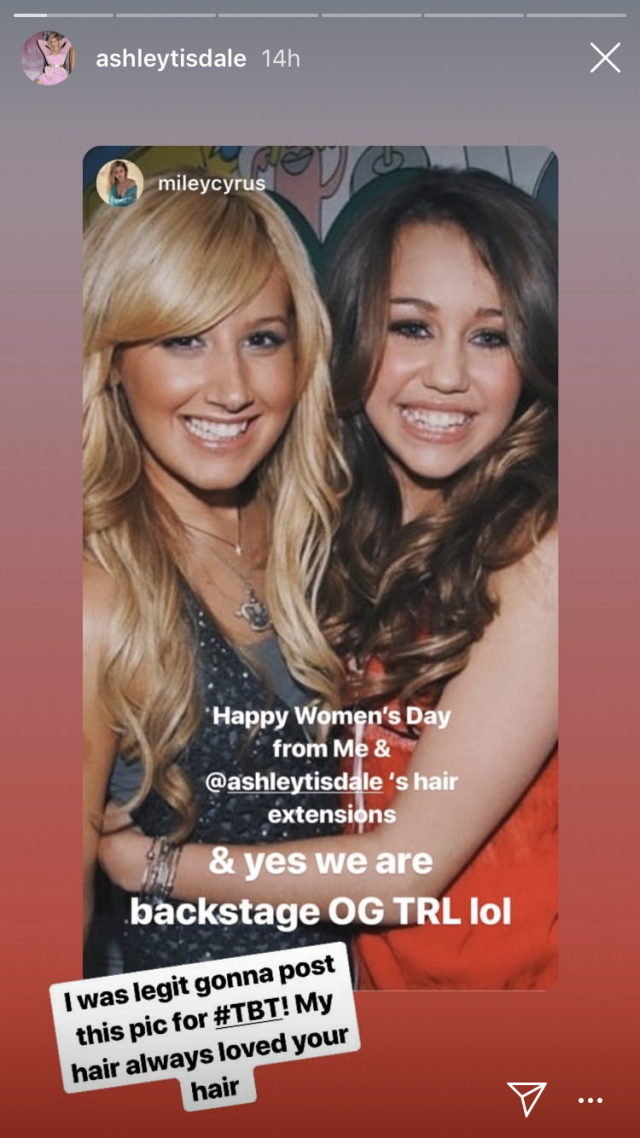Open the ashleytisdale username link

click(170, 58)
